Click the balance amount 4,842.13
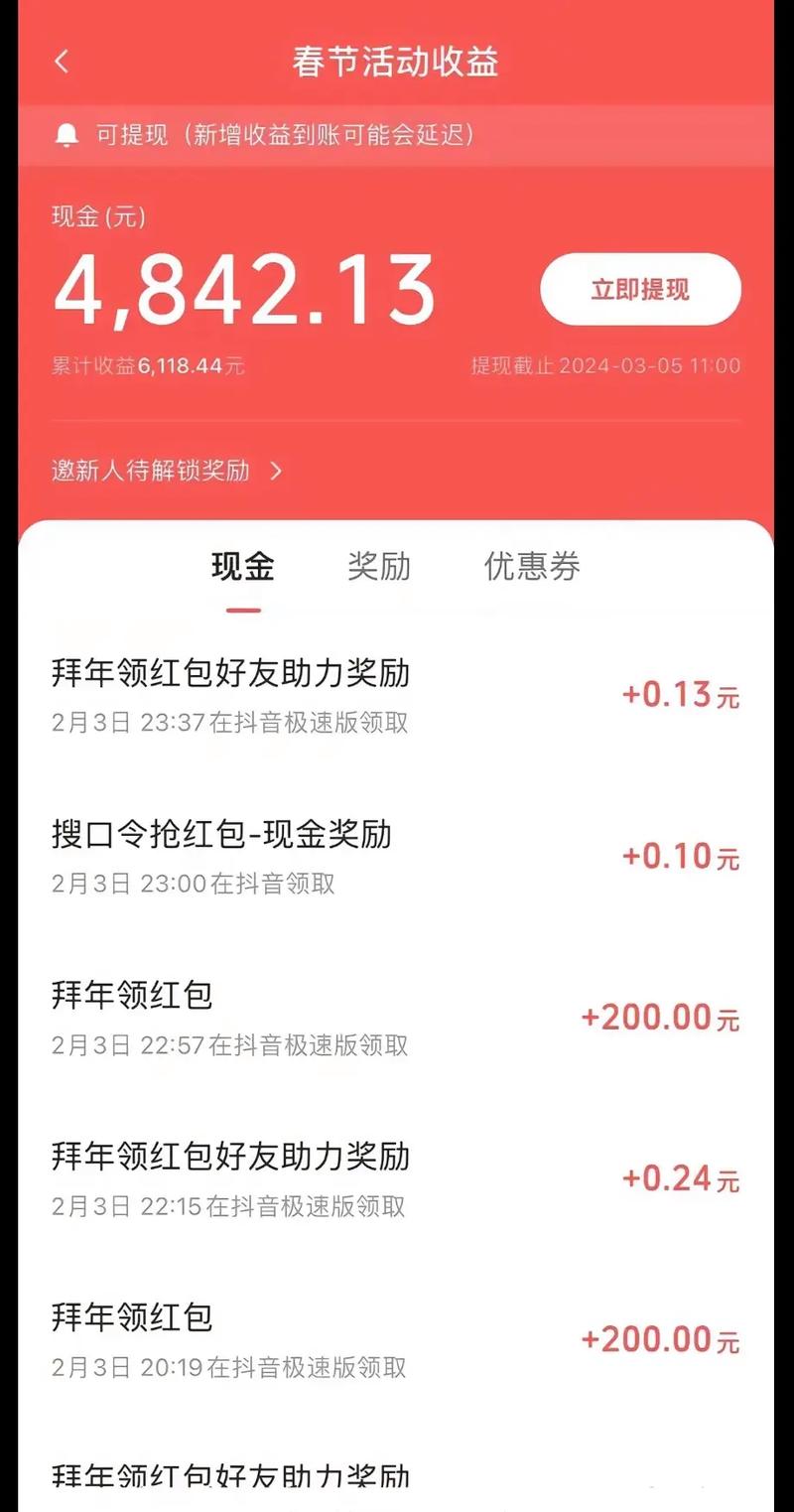 click(245, 288)
